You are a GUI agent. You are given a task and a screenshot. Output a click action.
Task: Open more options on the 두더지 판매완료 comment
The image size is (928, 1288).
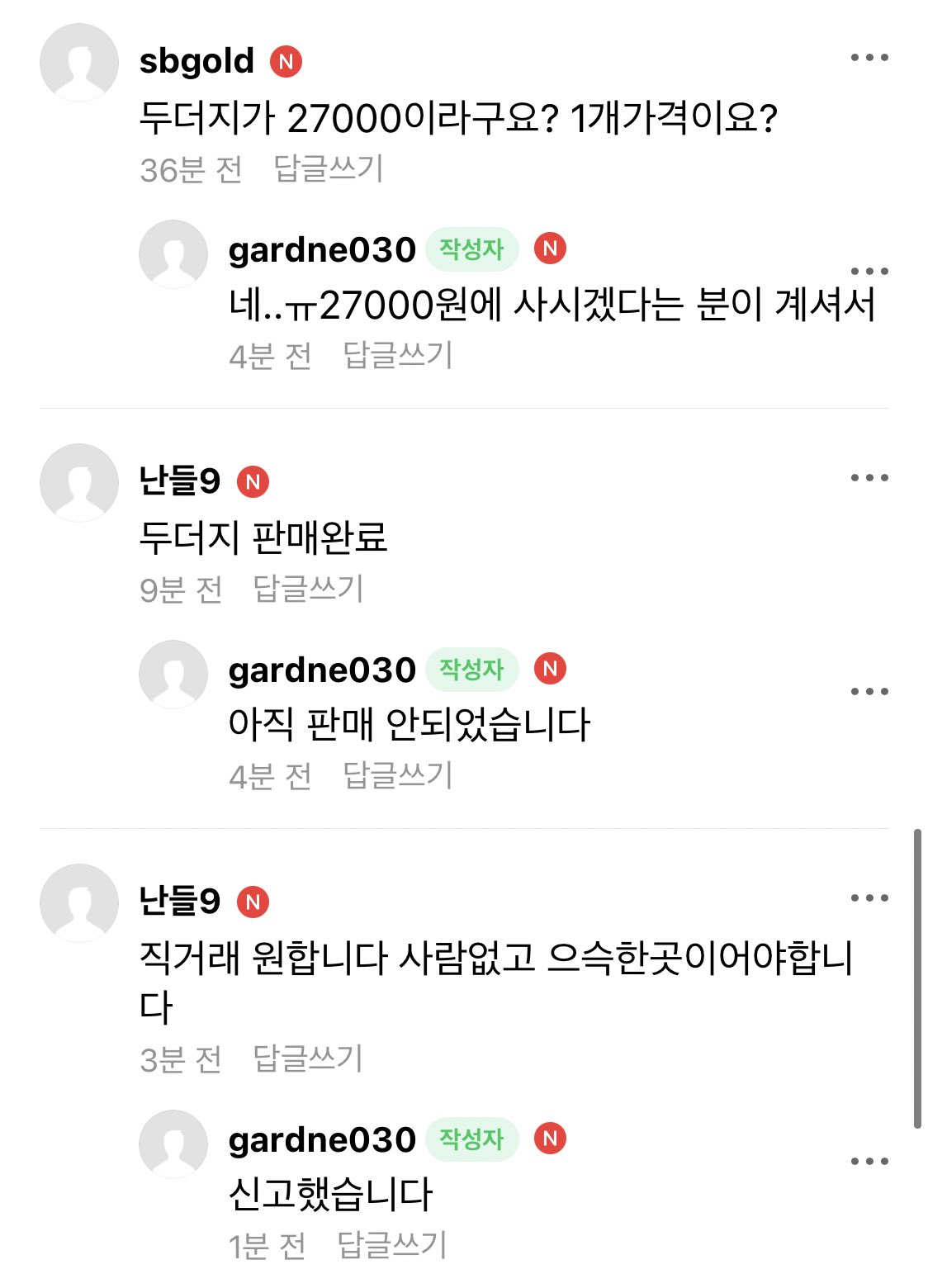tap(869, 478)
